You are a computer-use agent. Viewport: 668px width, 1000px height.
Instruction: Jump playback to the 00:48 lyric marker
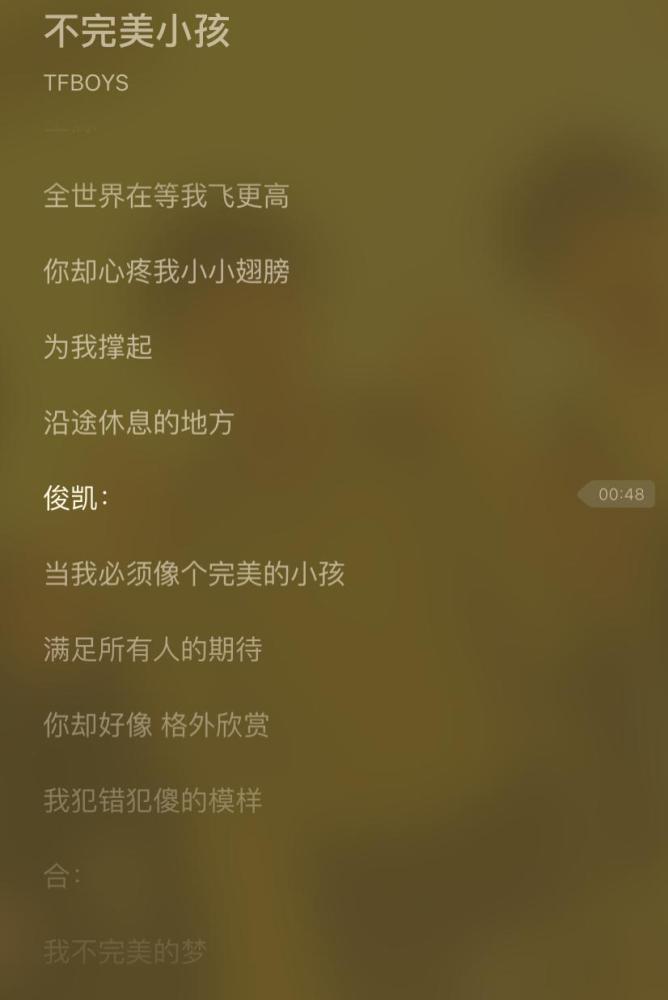(x=619, y=494)
